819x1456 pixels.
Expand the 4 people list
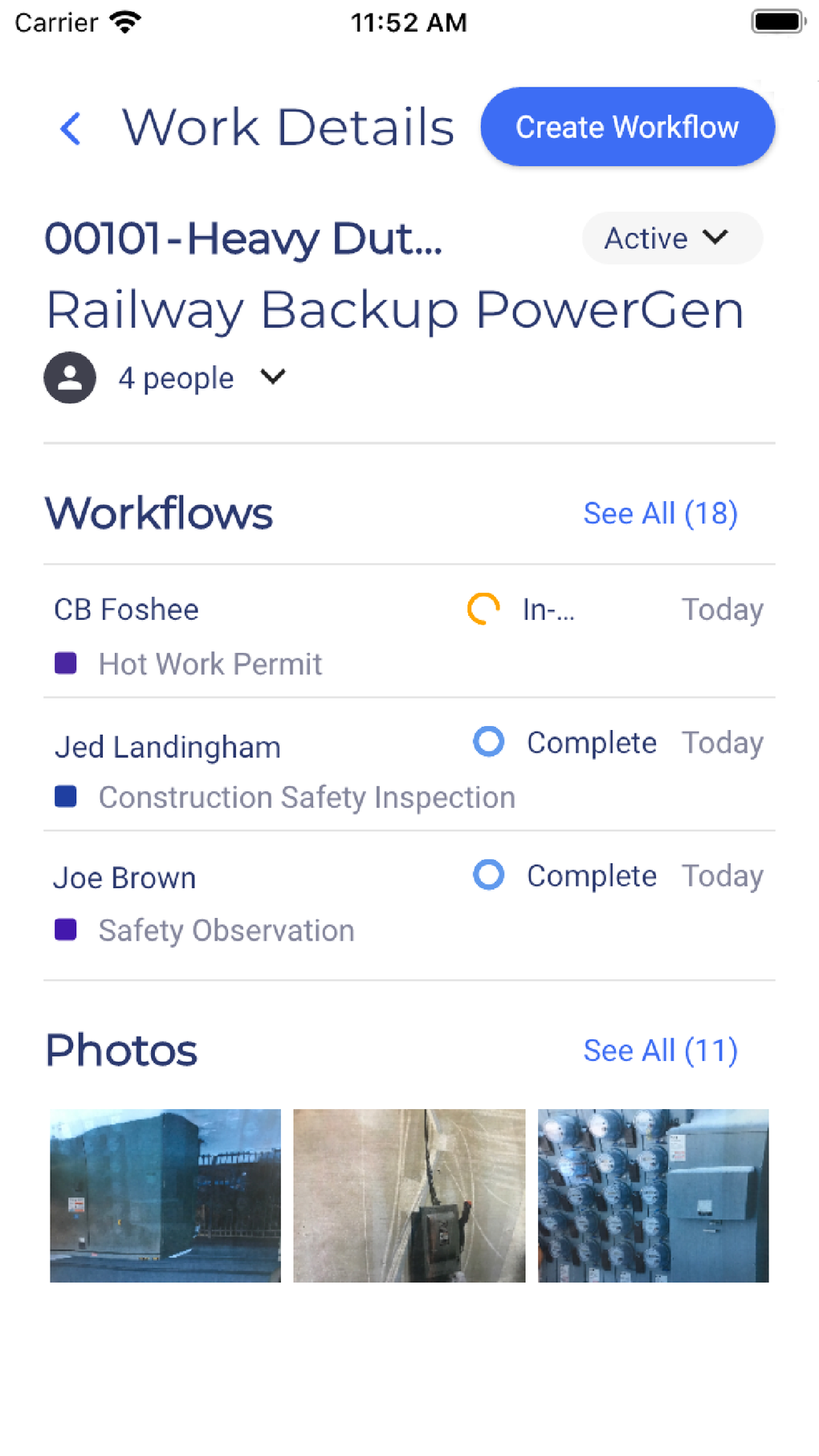point(273,377)
